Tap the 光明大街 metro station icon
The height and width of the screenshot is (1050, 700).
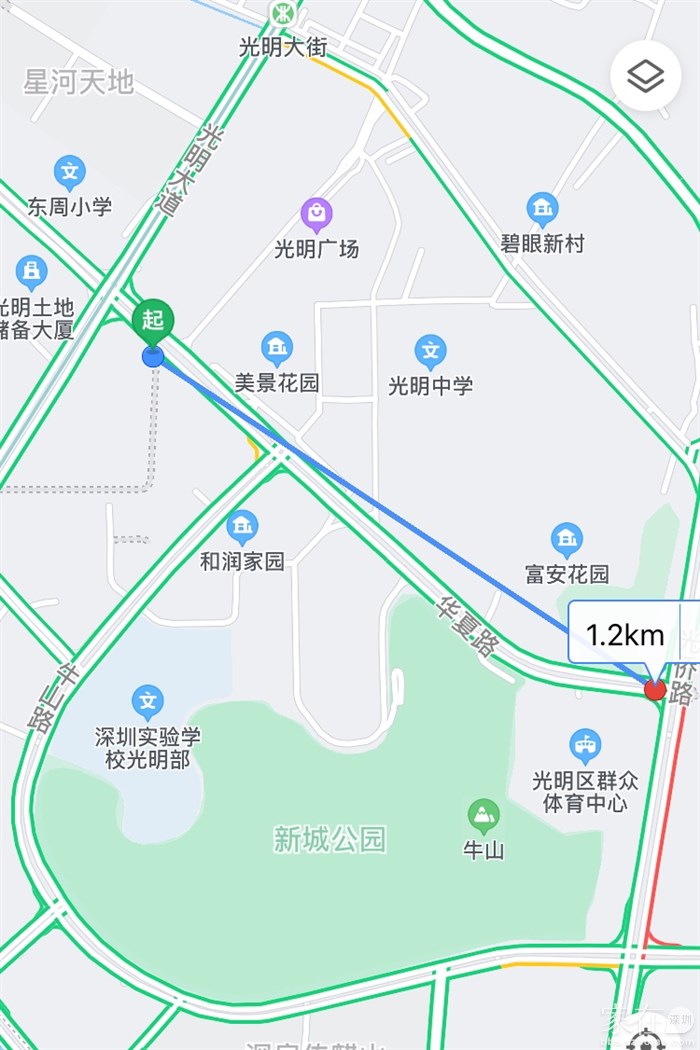tap(284, 15)
